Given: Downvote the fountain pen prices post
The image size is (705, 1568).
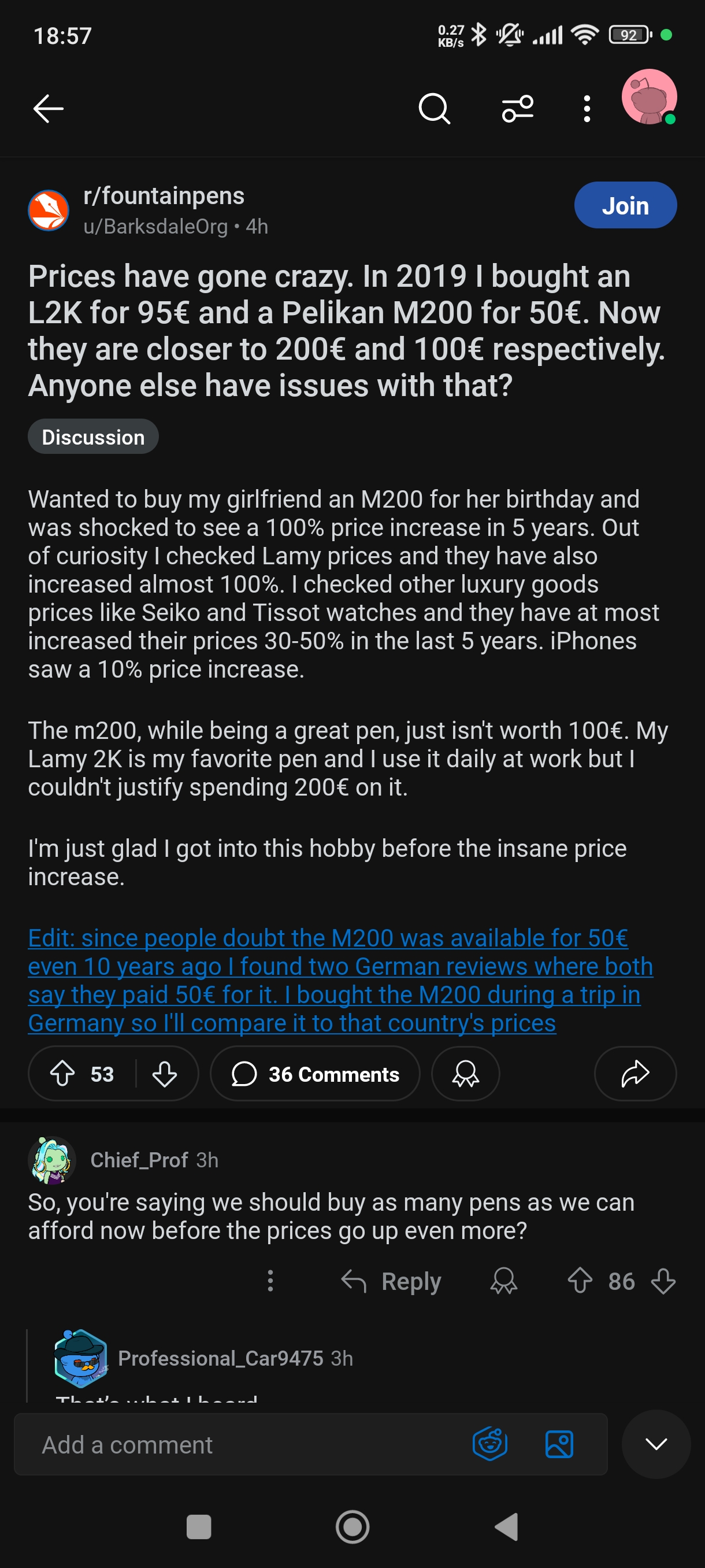Looking at the screenshot, I should 164,1074.
